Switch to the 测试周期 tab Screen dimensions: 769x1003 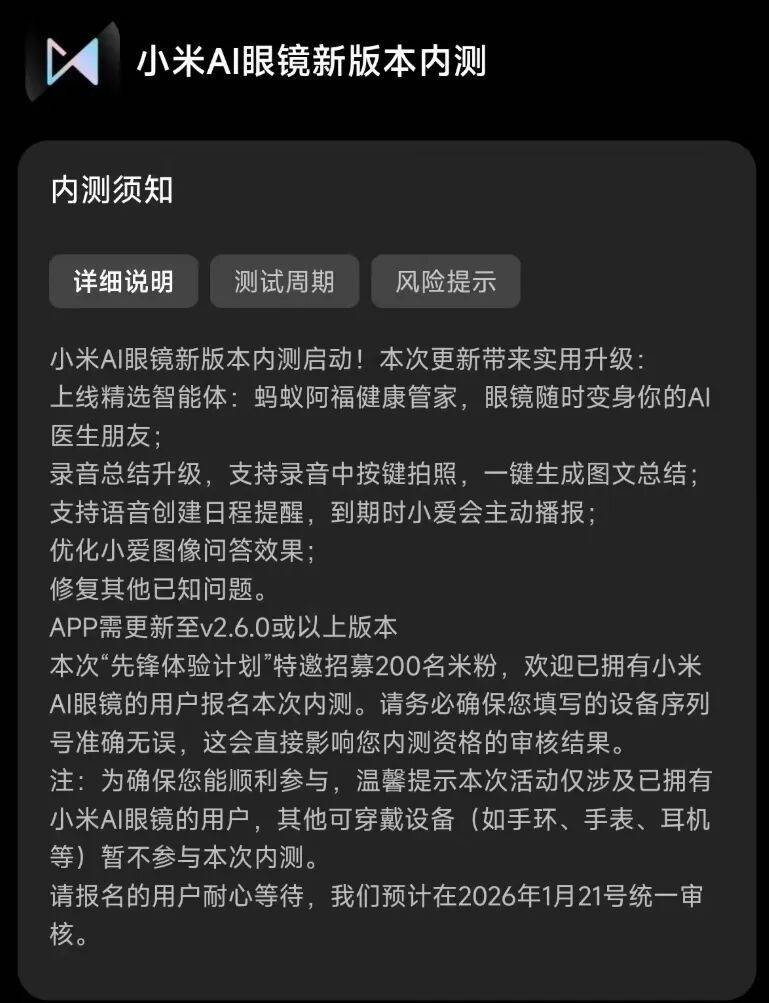click(284, 281)
